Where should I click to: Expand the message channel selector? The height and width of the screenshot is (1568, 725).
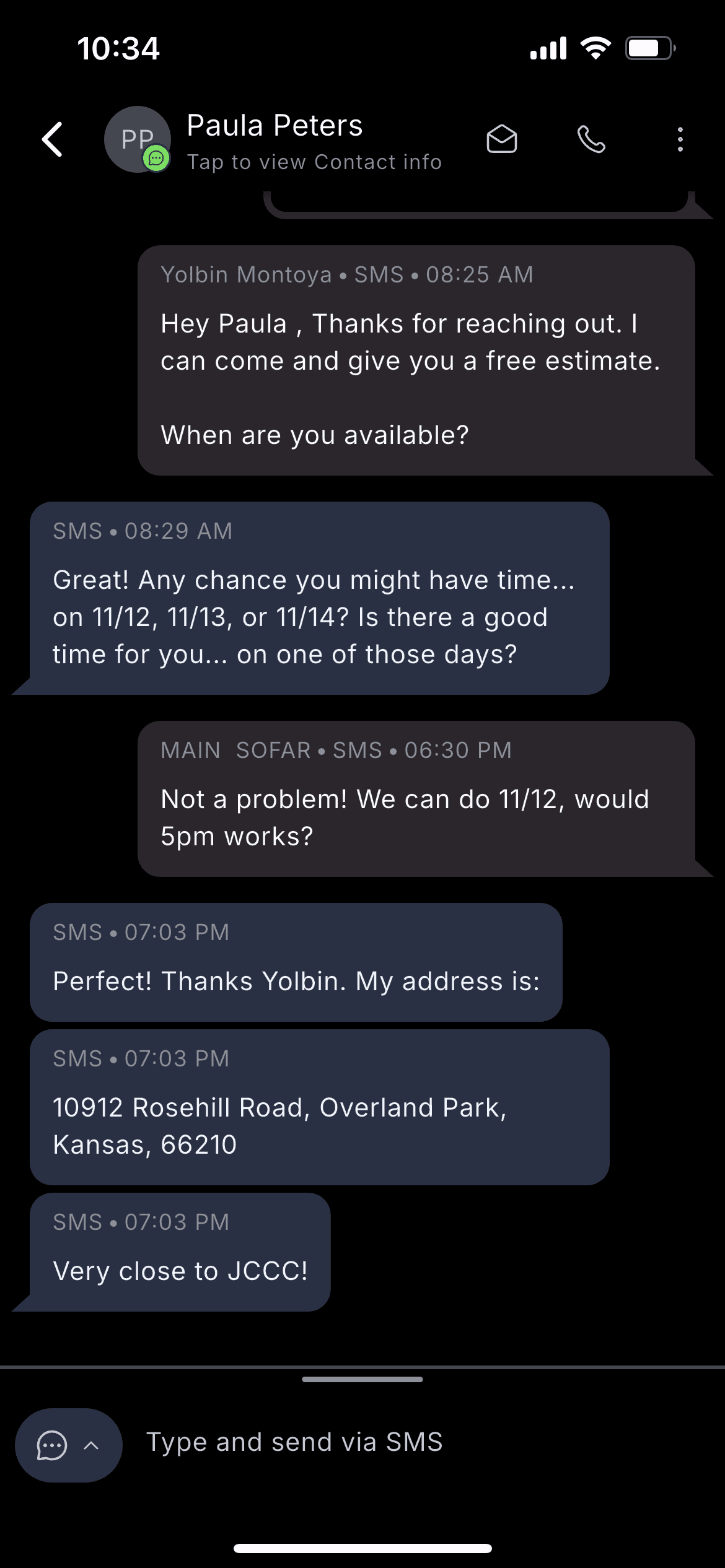click(x=69, y=1445)
